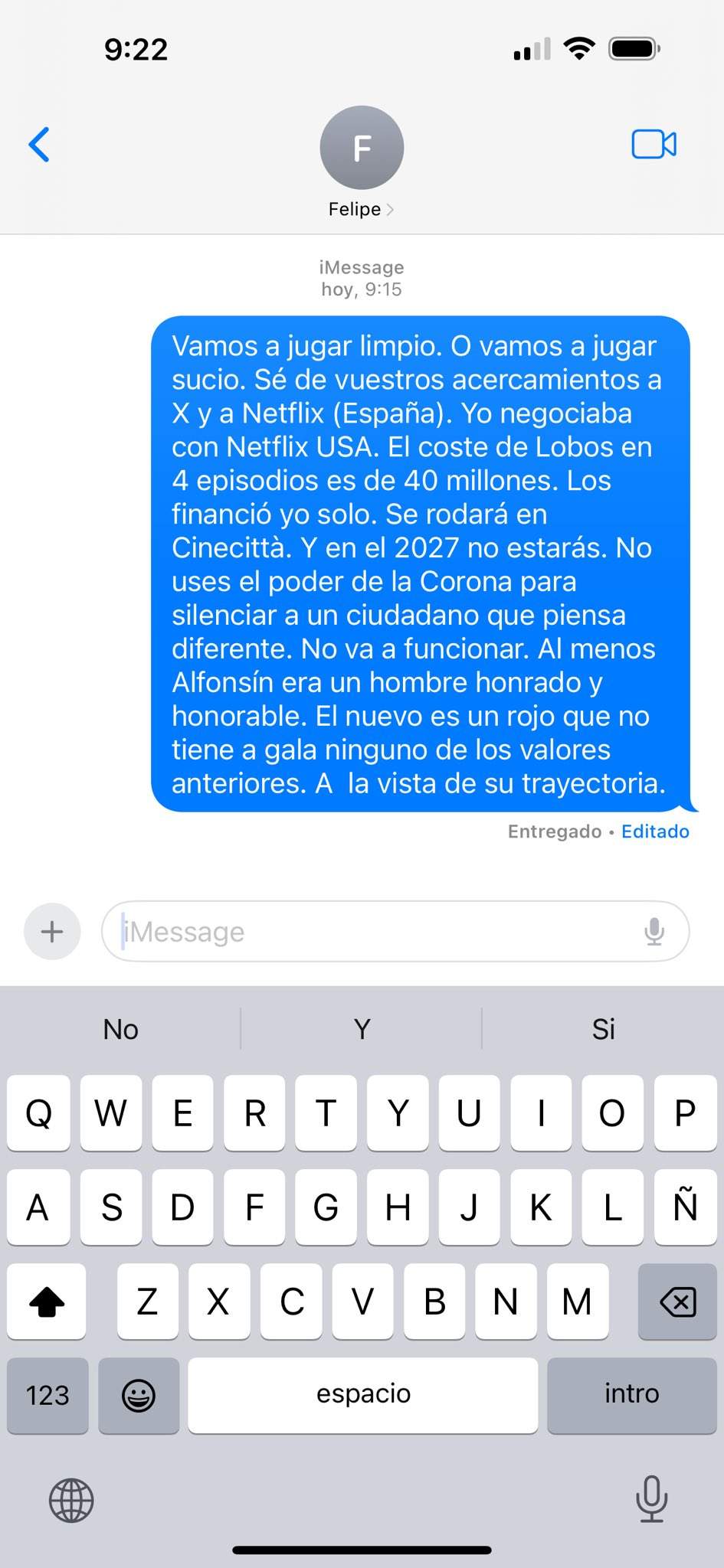
Task: Start a FaceTime video call
Action: 654,145
